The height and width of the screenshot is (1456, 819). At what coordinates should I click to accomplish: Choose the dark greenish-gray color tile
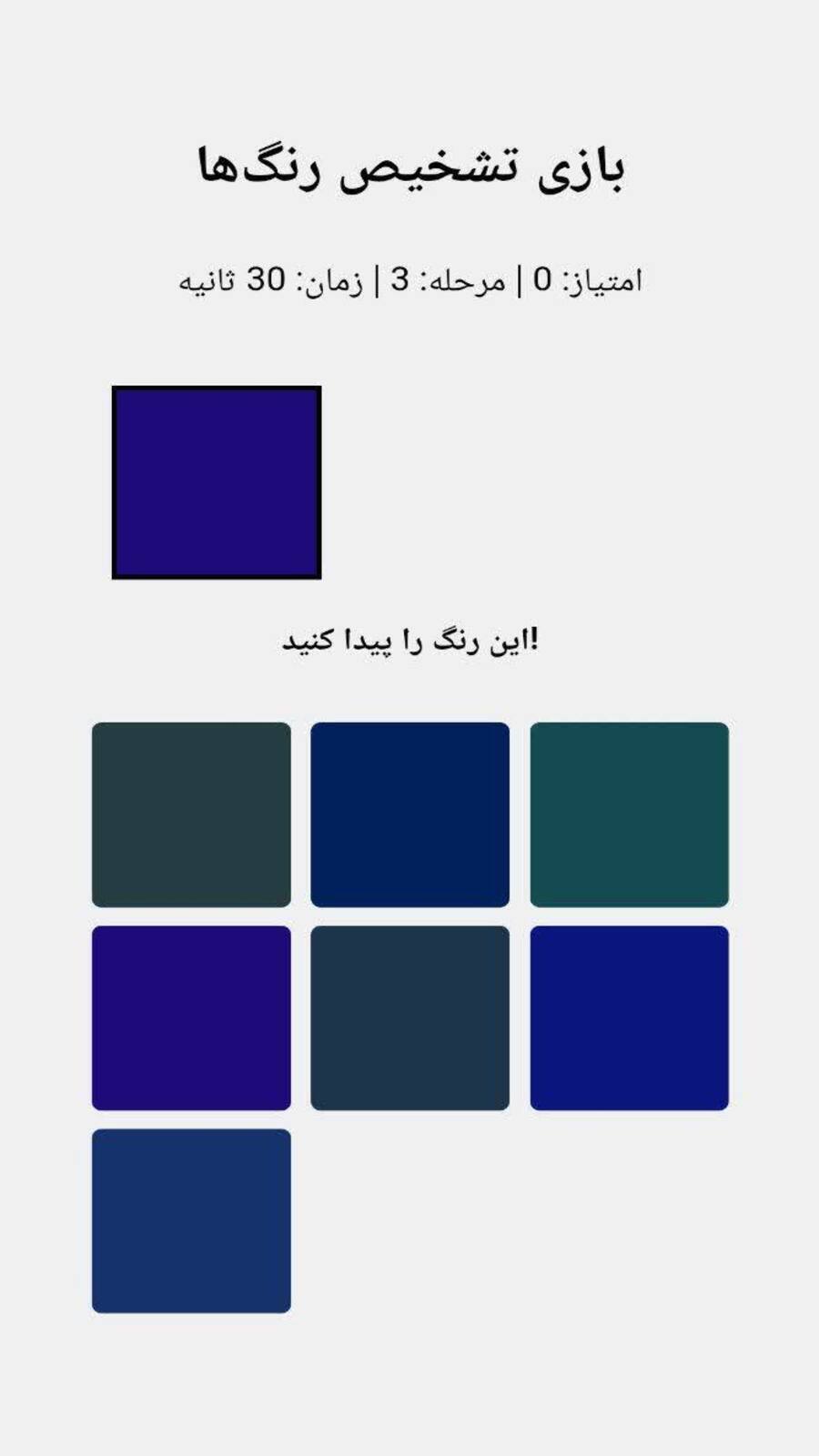[x=191, y=814]
